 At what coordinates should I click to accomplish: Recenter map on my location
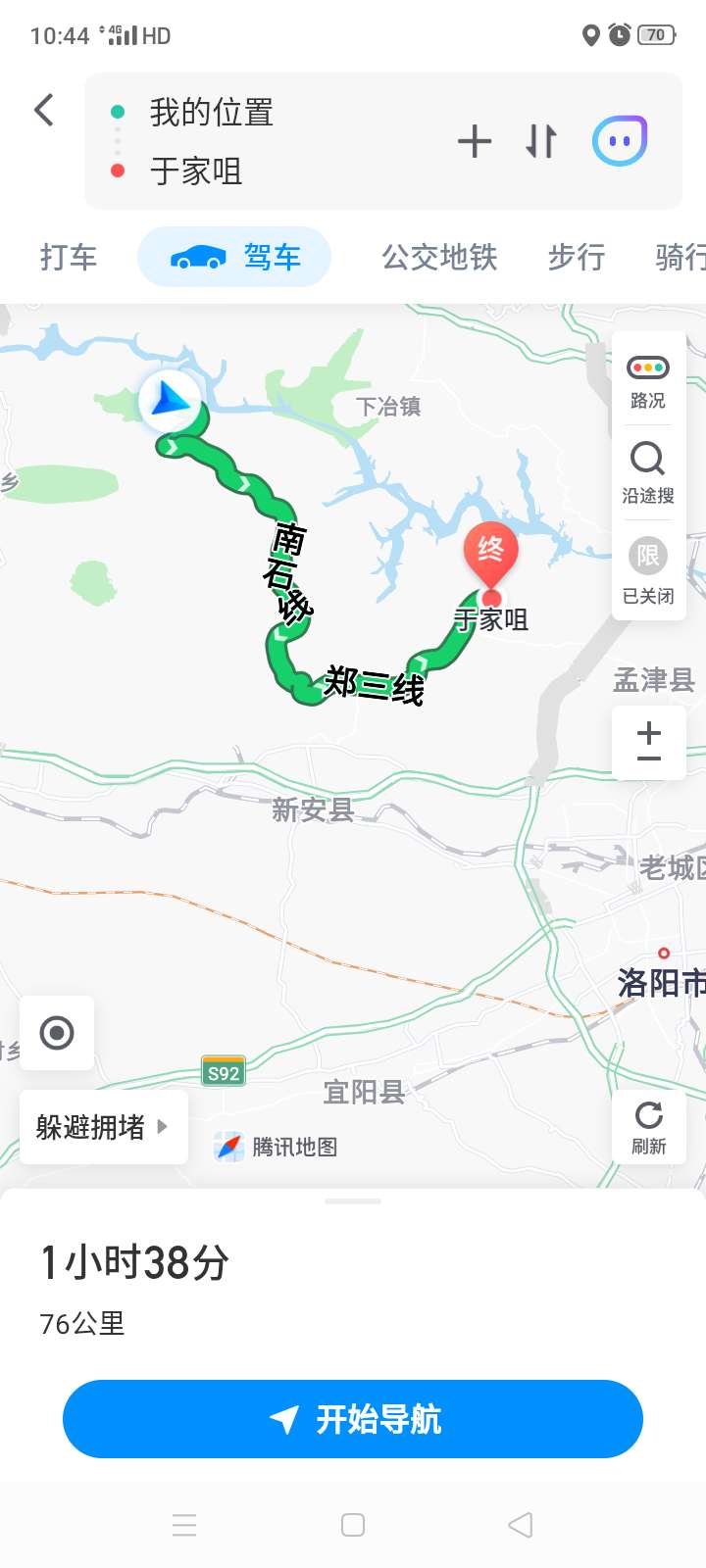tap(57, 1033)
